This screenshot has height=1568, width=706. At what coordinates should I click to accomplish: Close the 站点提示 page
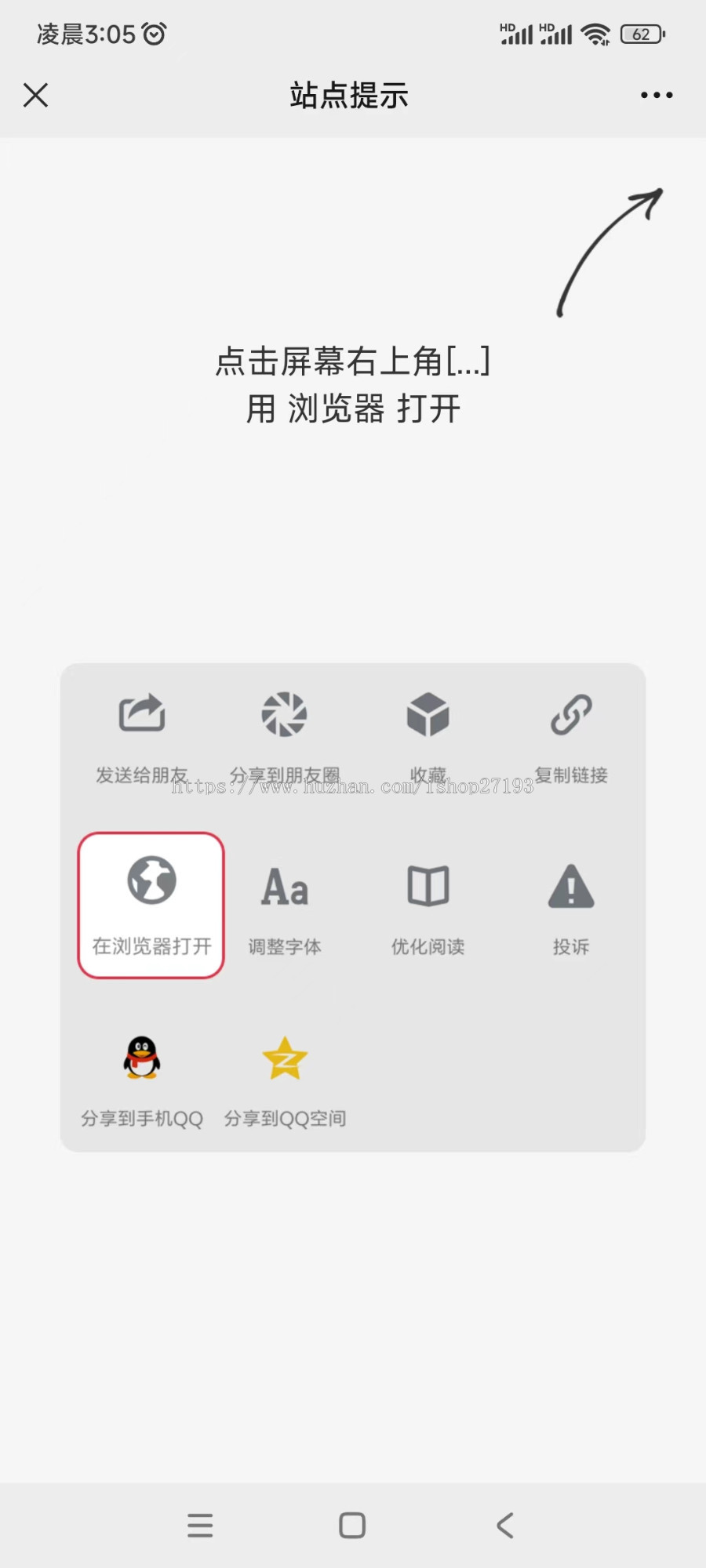point(36,96)
